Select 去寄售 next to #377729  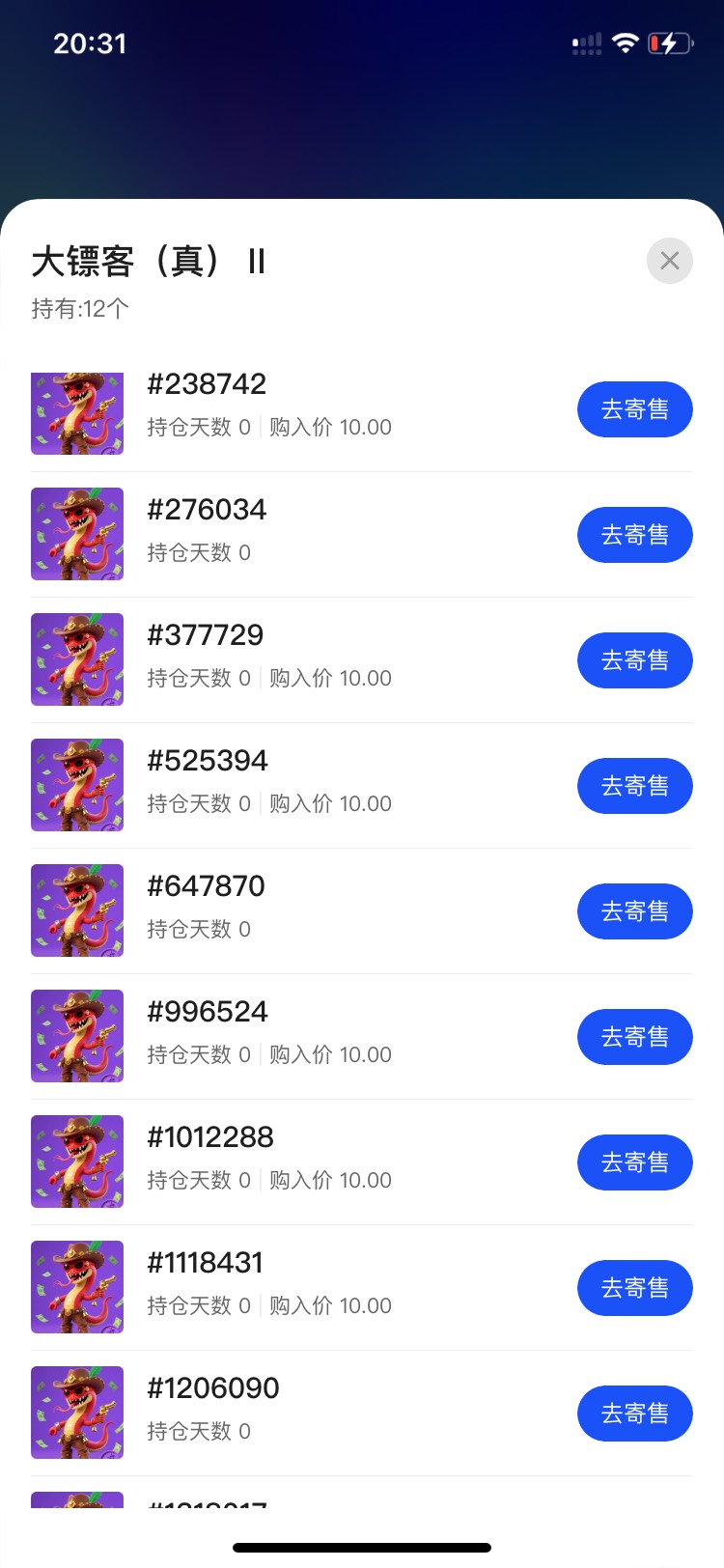[x=634, y=660]
